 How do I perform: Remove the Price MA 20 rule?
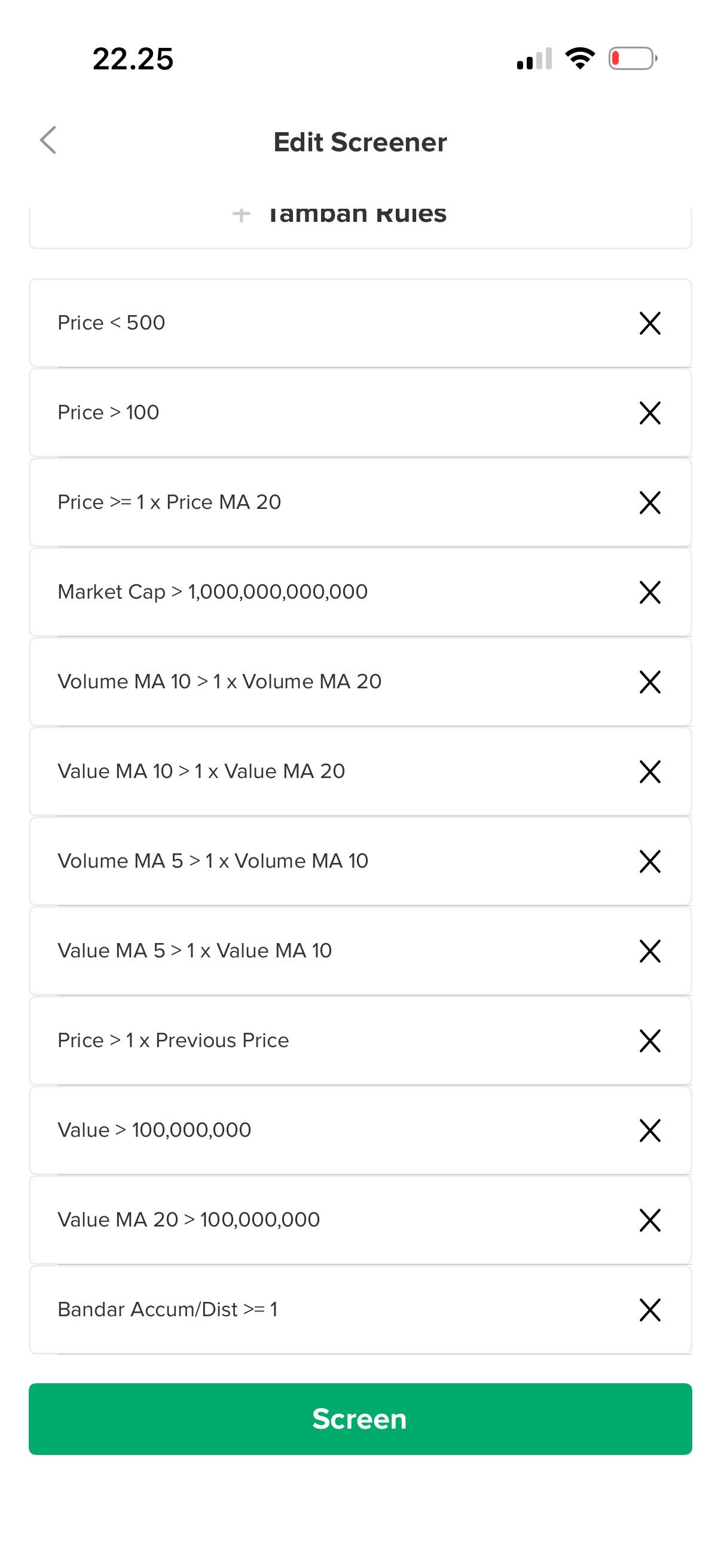[x=650, y=503]
